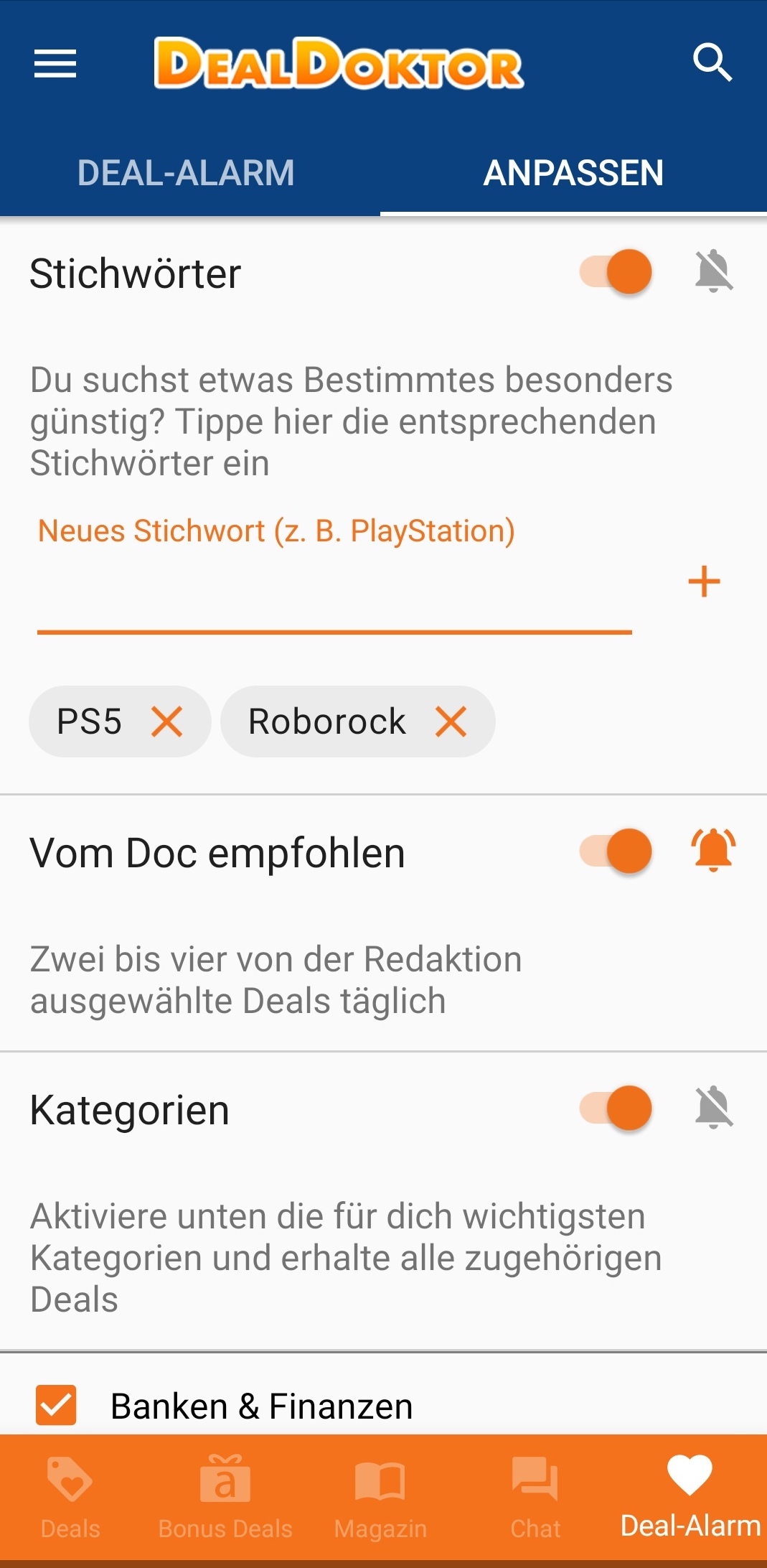Enable the Kategorien notification bell
767x1568 pixels.
(714, 1108)
